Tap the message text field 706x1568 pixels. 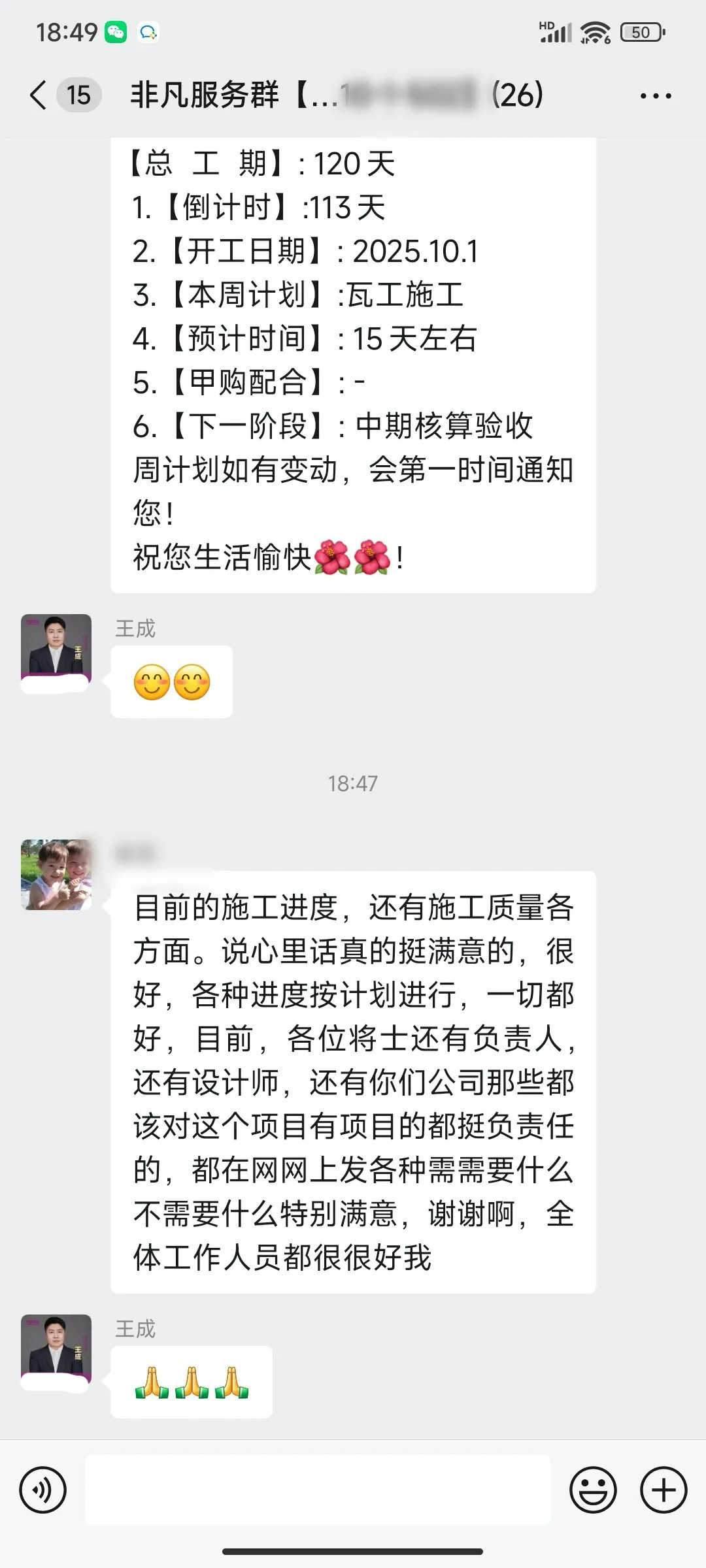tap(318, 1490)
